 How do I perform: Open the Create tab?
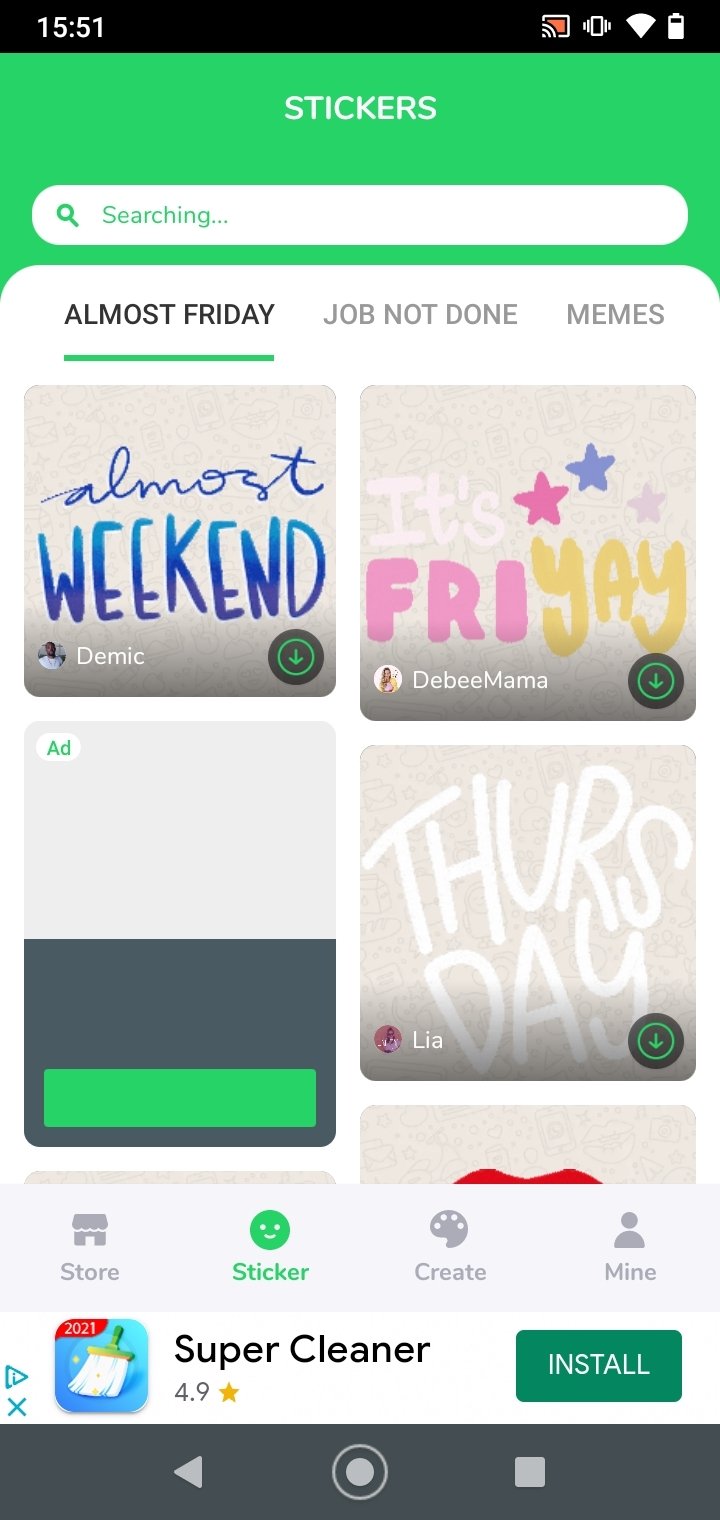[x=450, y=1247]
